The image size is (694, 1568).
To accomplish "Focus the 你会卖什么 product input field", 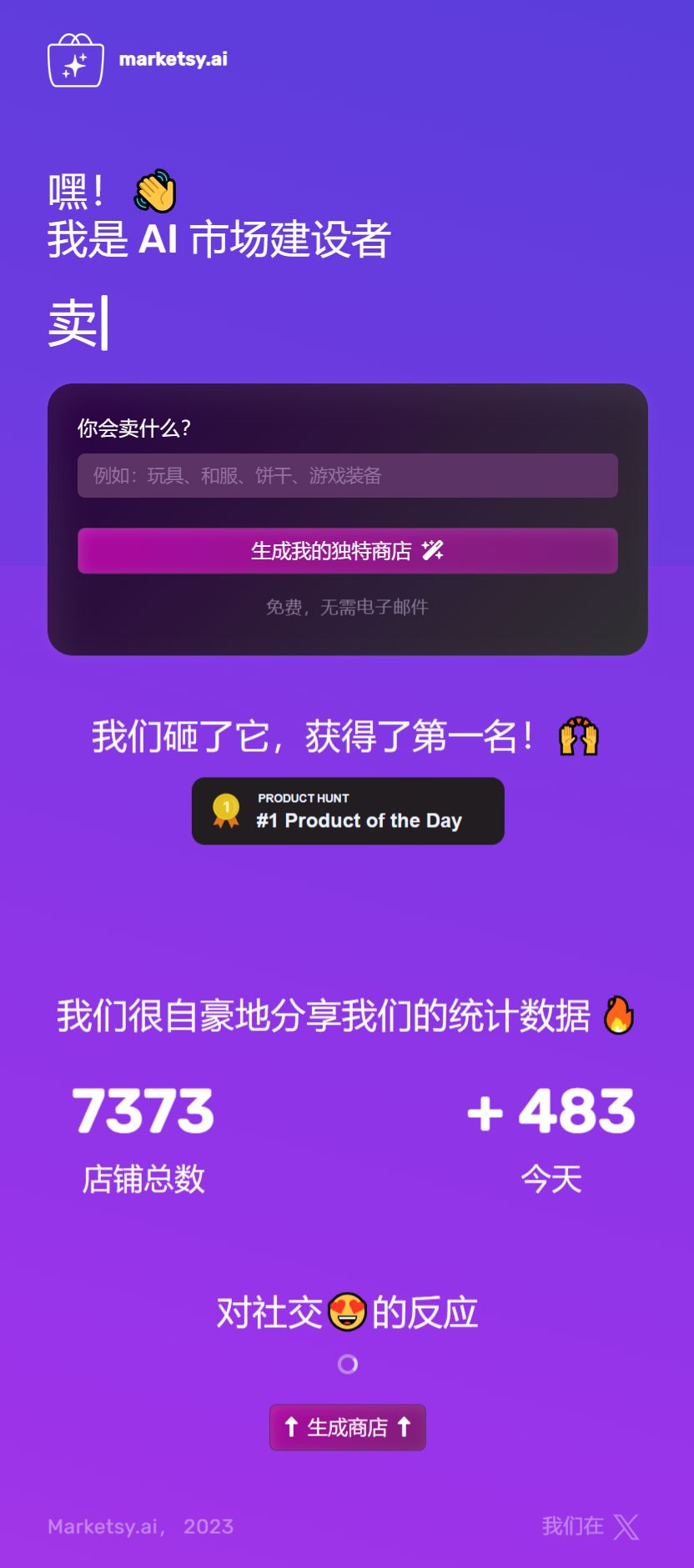I will tap(347, 476).
